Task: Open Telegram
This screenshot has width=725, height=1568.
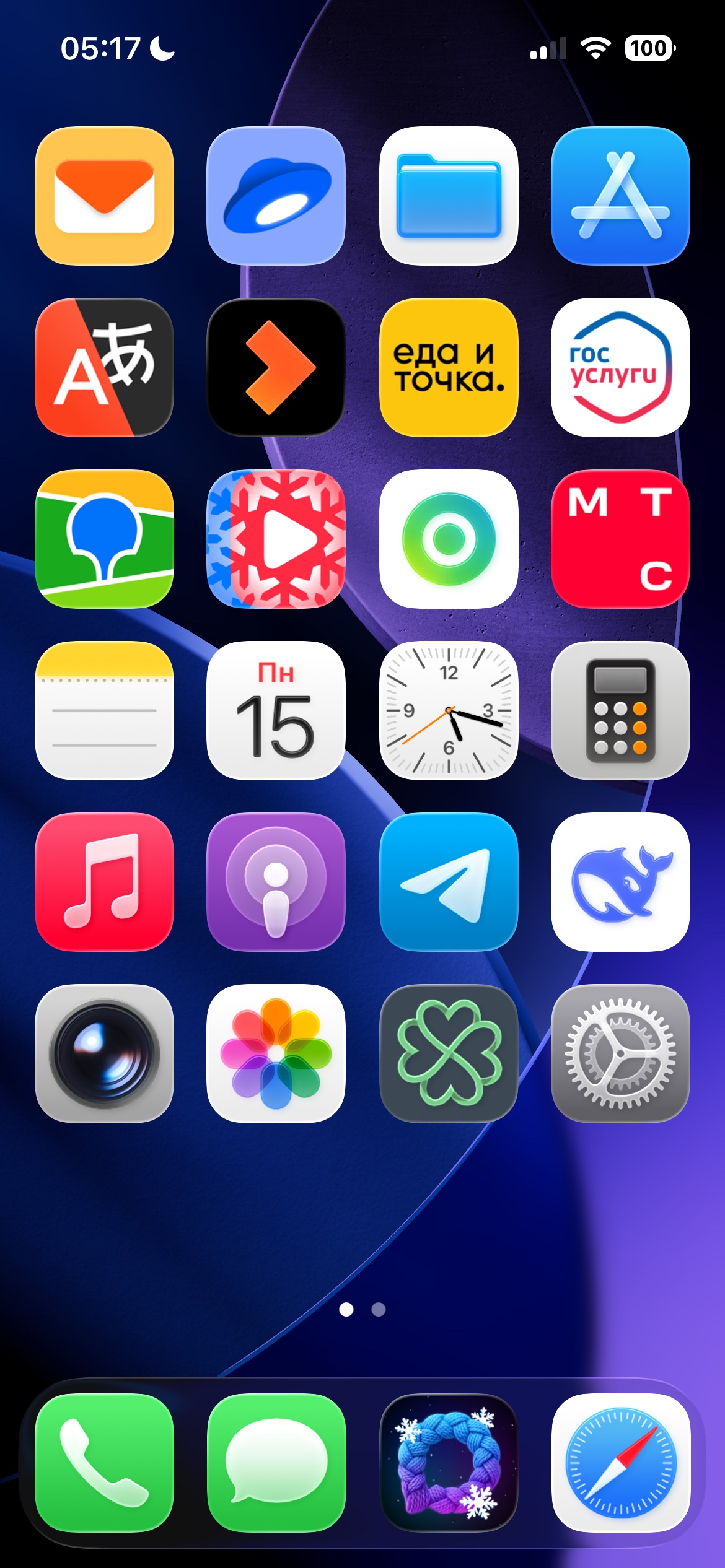Action: click(x=448, y=882)
